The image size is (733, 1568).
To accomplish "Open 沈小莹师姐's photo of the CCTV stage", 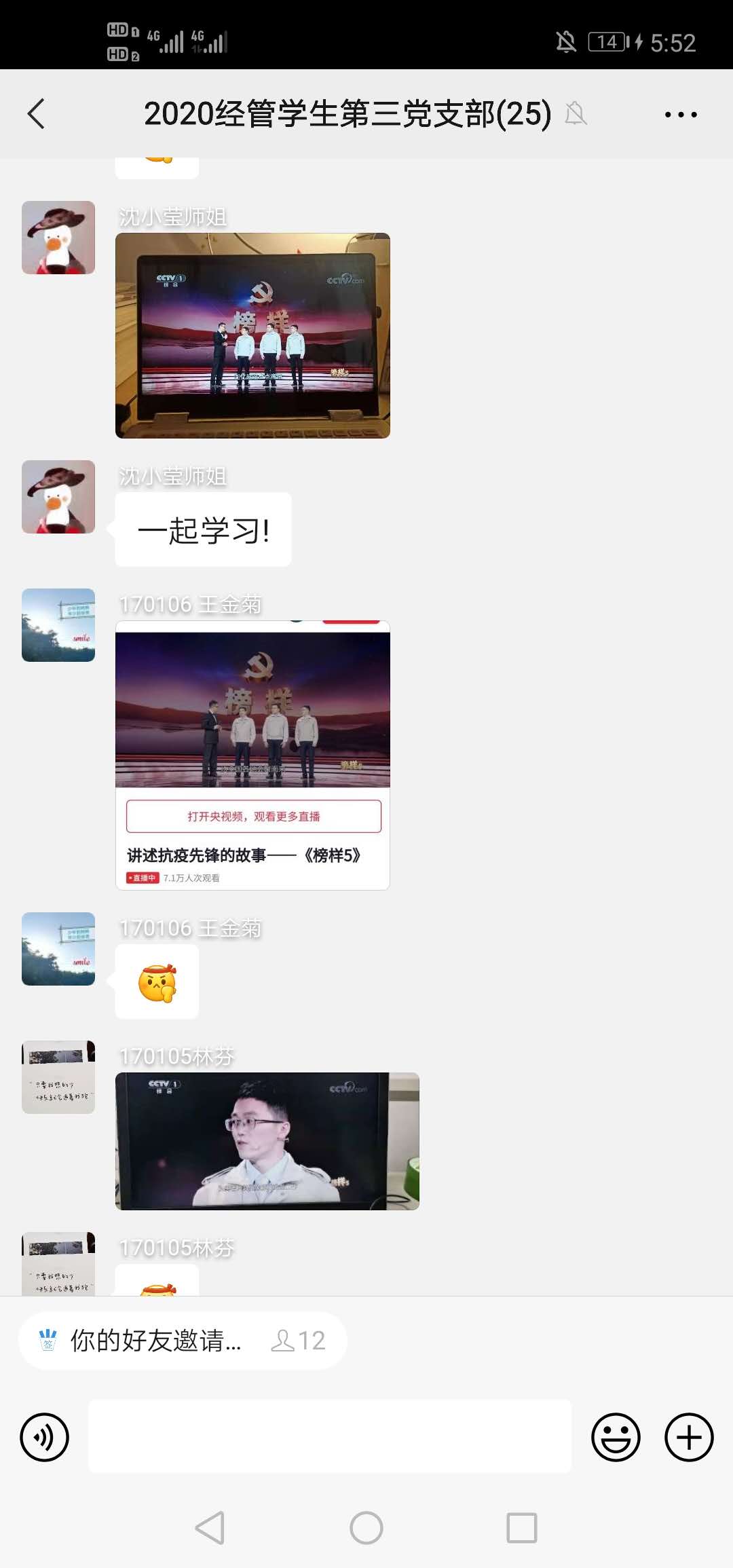I will 252,335.
